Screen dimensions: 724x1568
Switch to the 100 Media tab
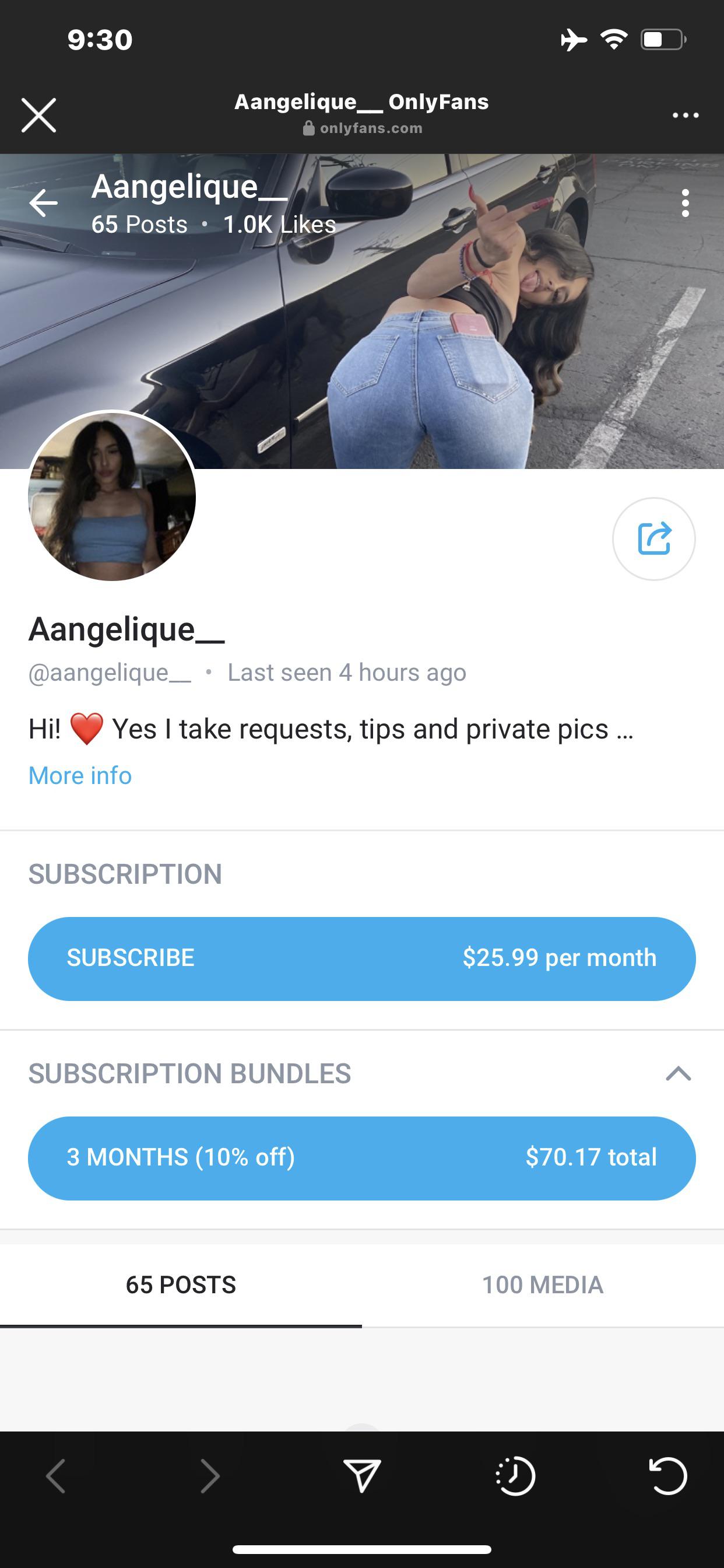point(542,1284)
